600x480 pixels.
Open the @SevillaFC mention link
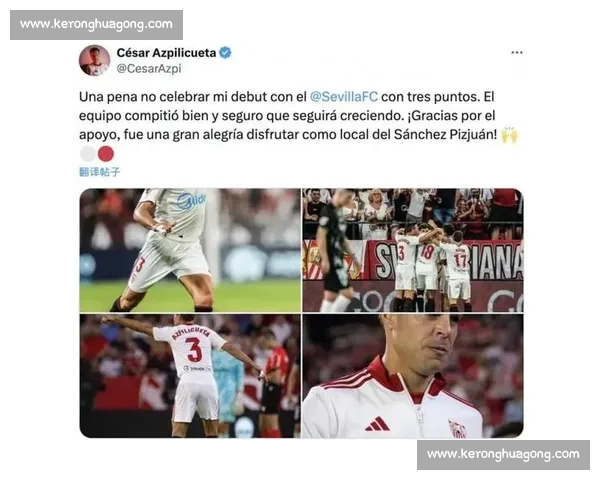344,98
